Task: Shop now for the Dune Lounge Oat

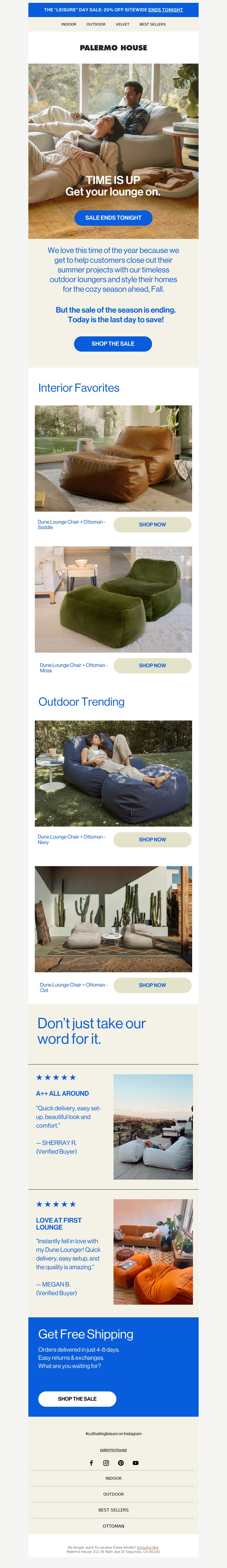Action: pyautogui.click(x=152, y=985)
